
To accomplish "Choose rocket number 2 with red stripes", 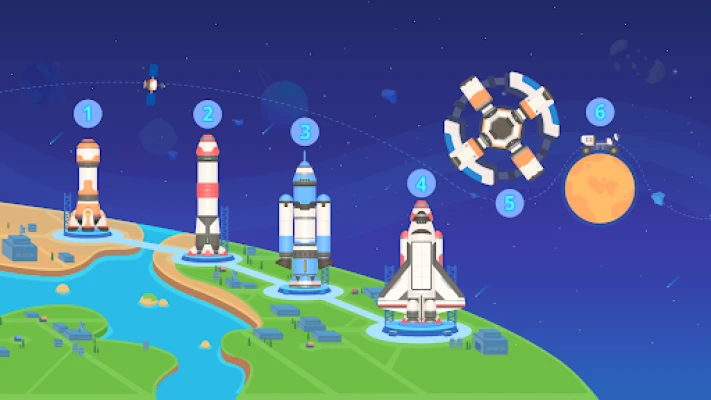I will (207, 195).
